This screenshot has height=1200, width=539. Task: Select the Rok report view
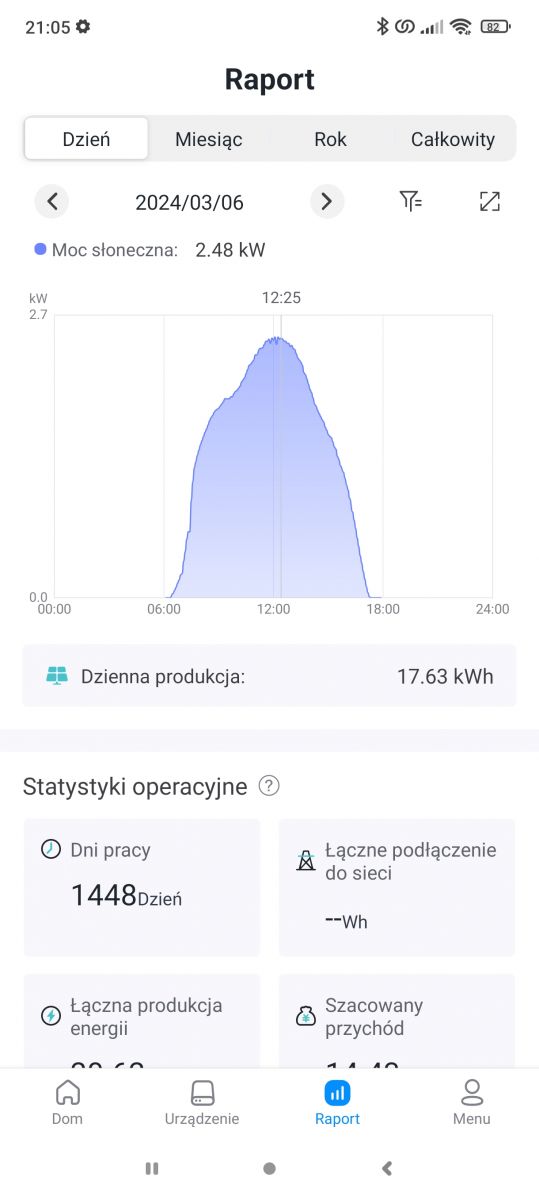point(330,139)
